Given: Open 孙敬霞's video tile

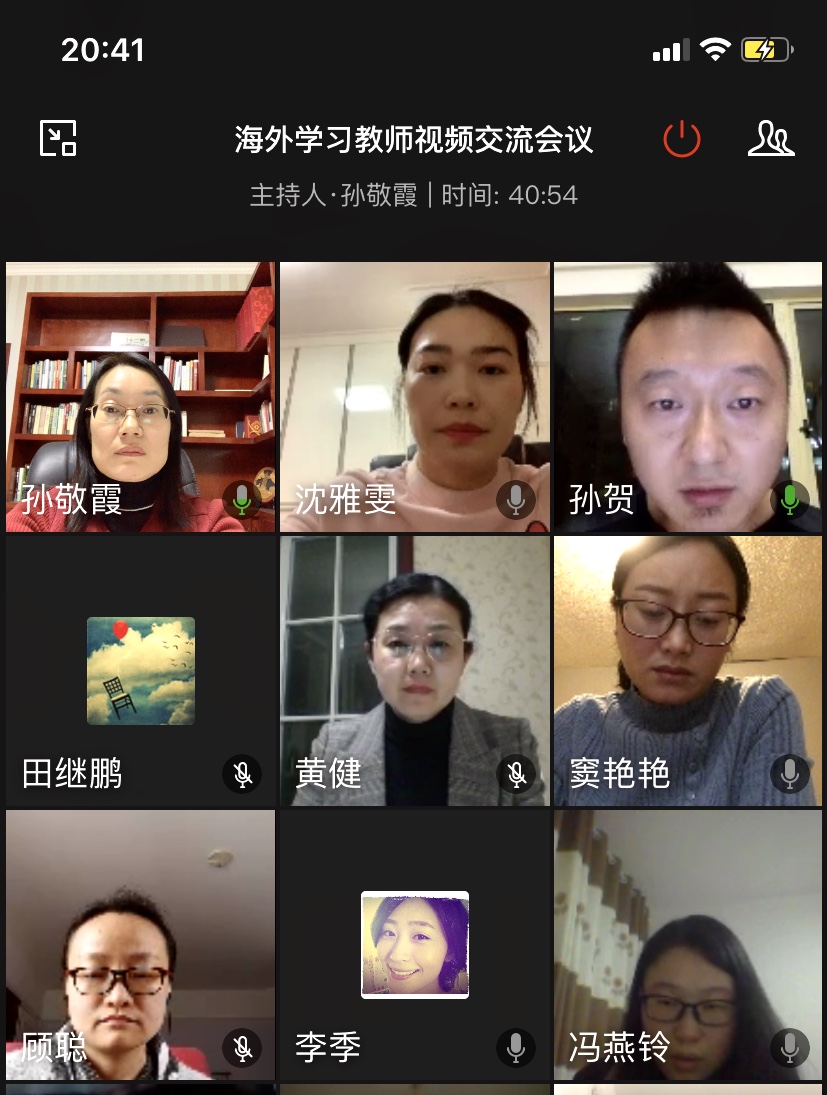Looking at the screenshot, I should pos(140,397).
